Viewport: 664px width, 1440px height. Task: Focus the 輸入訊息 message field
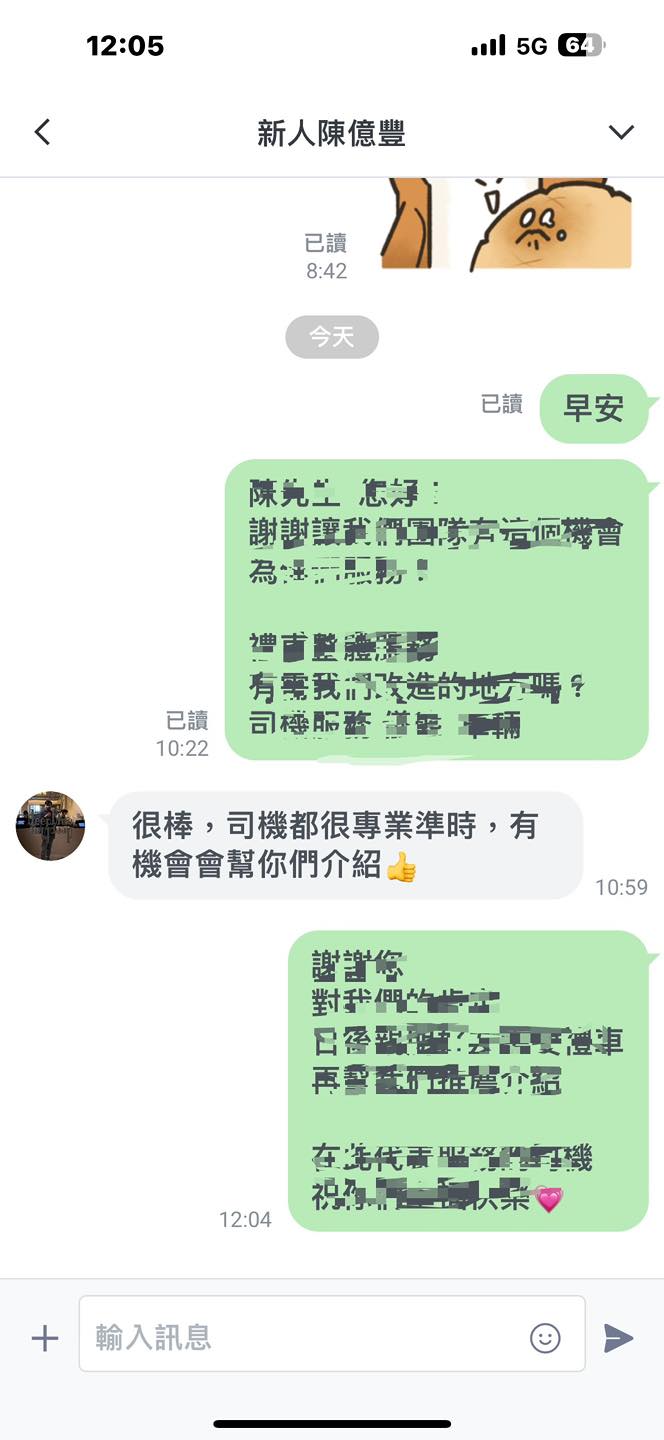point(300,1337)
